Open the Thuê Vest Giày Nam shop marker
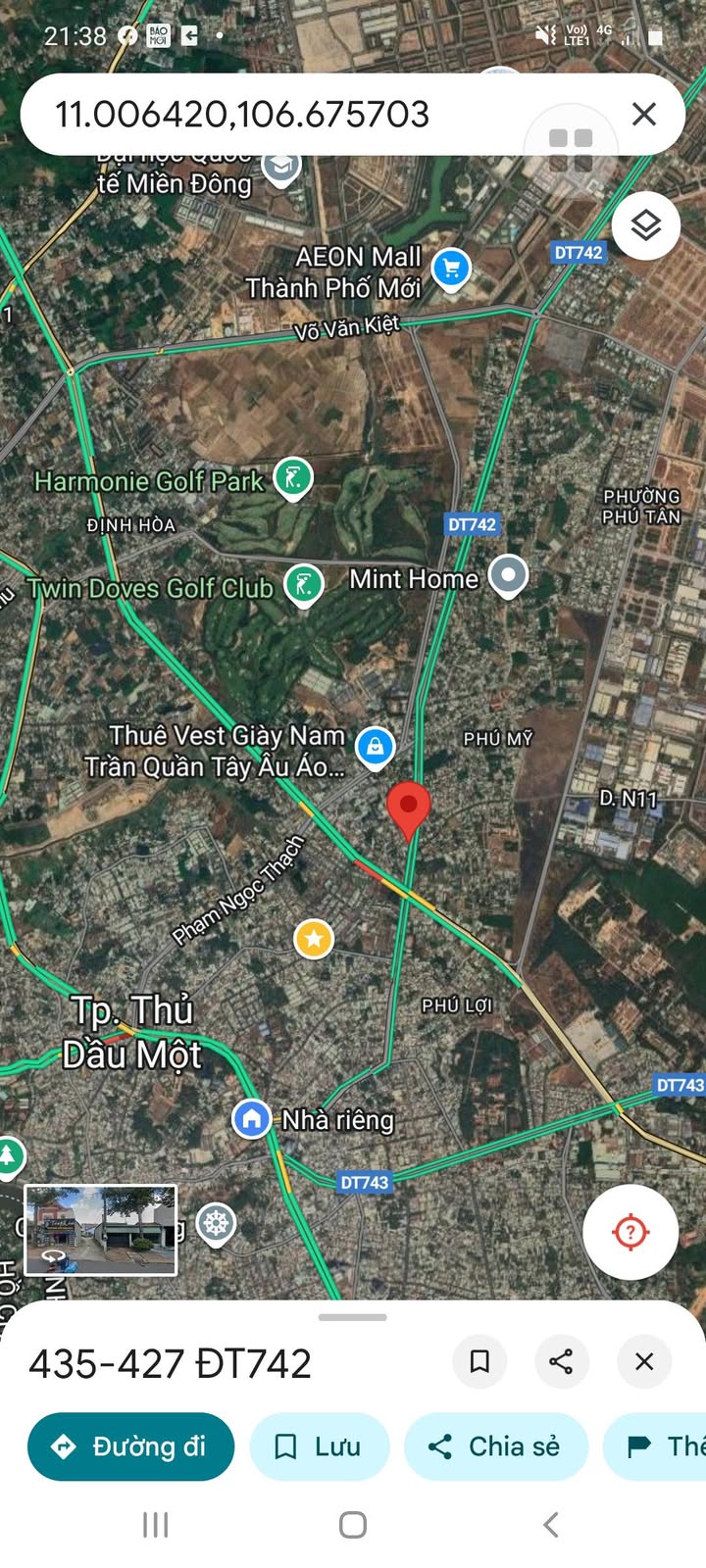Screen dimensions: 706x1568 (x=375, y=747)
